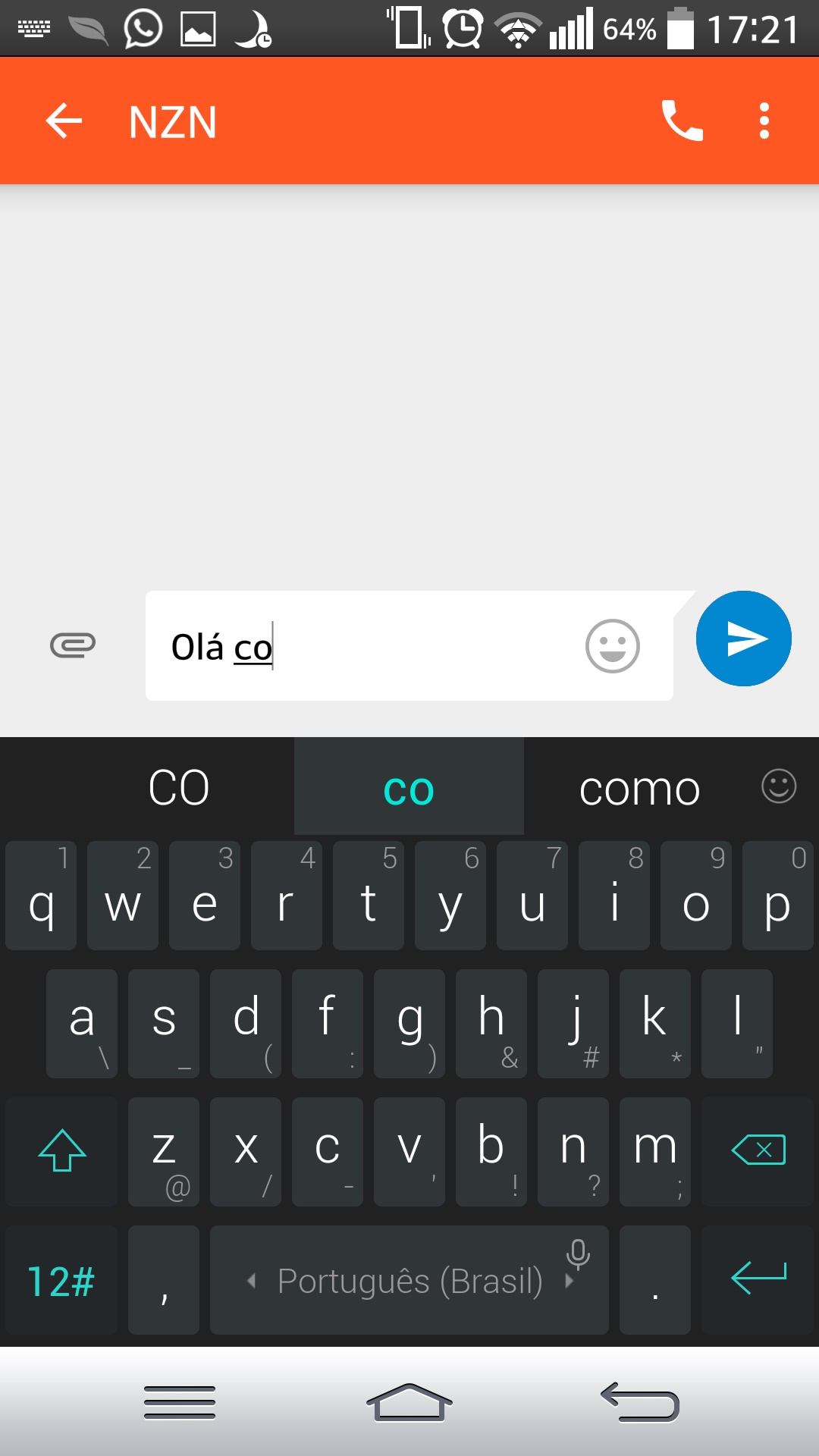Call the NZN contact
The width and height of the screenshot is (819, 1456).
682,121
